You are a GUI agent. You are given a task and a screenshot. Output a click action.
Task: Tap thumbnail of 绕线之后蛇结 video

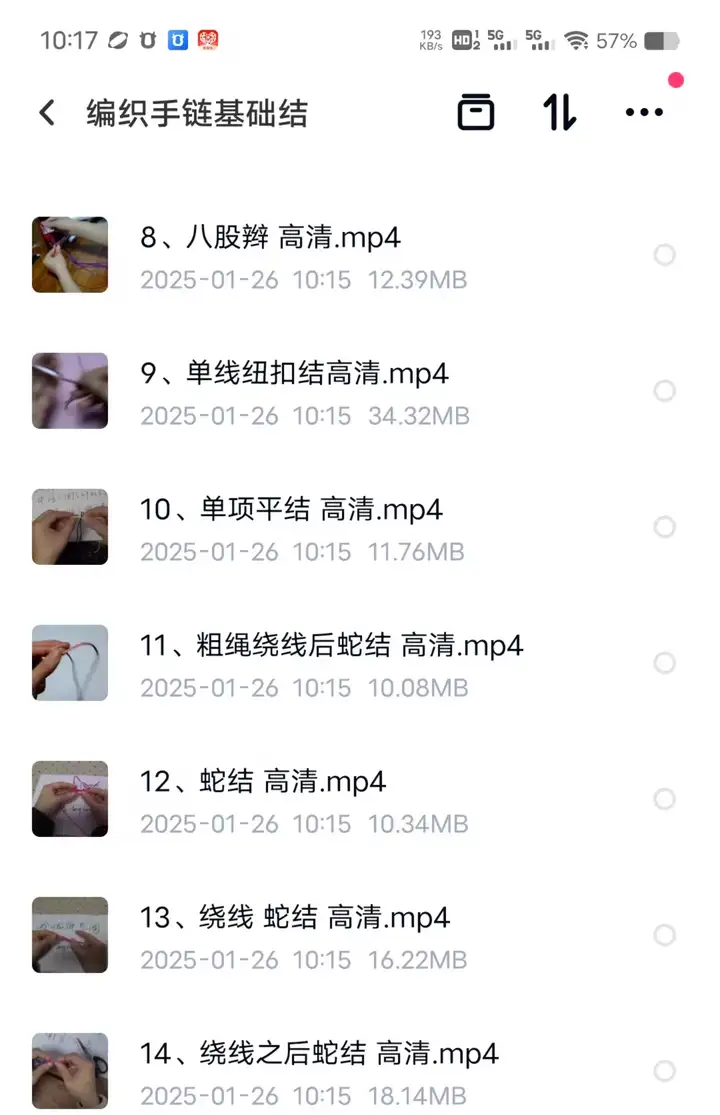pos(70,1070)
